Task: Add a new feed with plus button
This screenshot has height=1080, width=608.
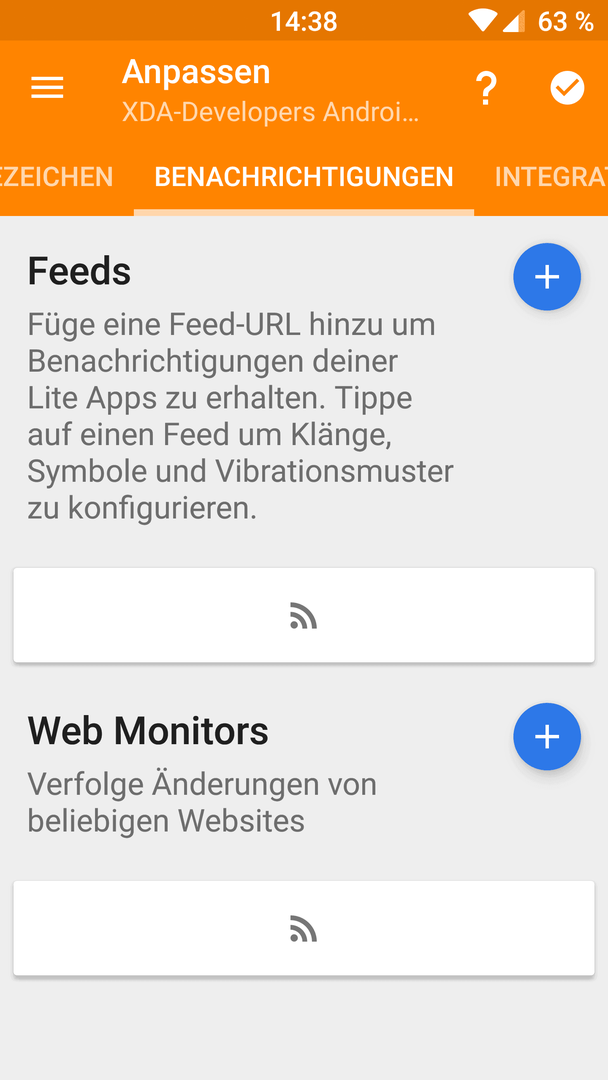Action: 547,277
